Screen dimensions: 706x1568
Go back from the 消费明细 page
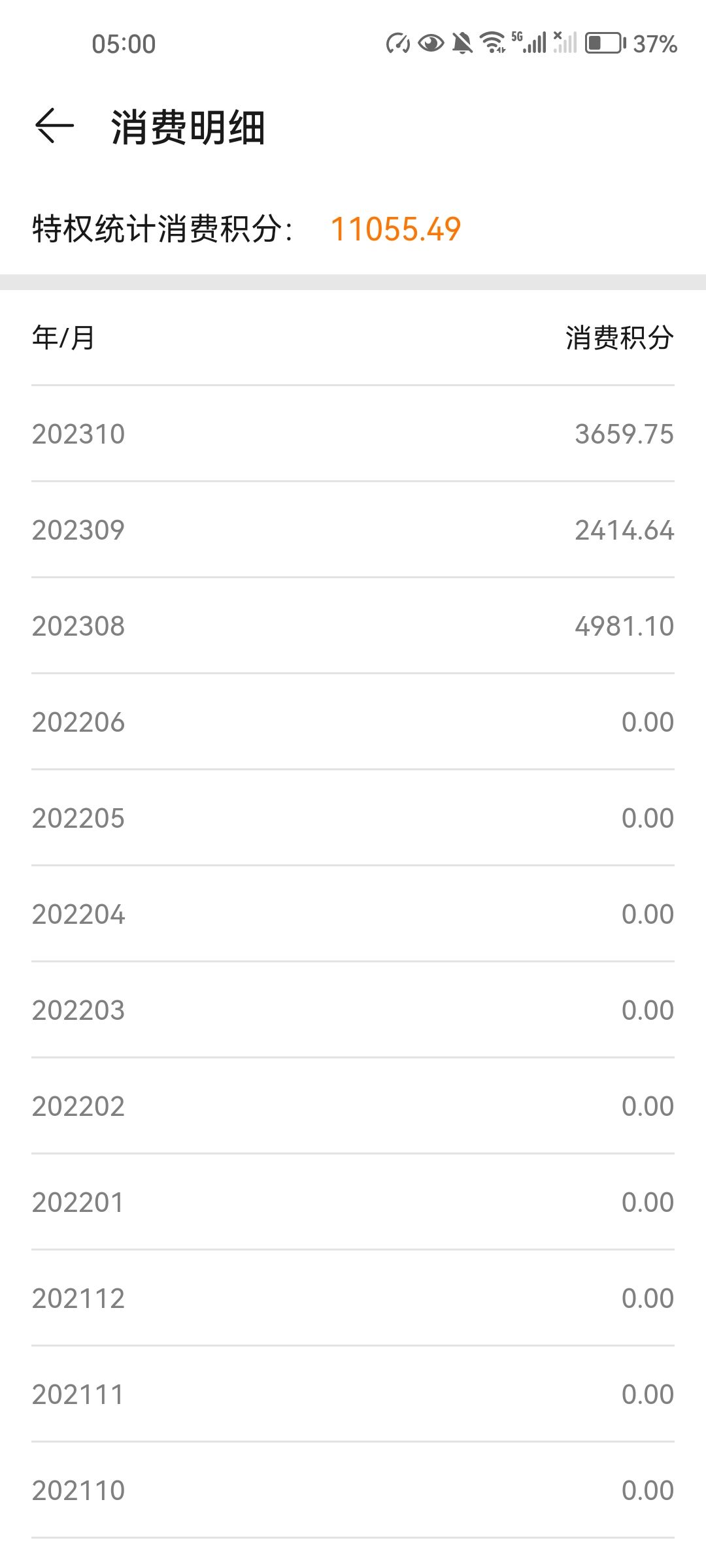click(x=54, y=125)
